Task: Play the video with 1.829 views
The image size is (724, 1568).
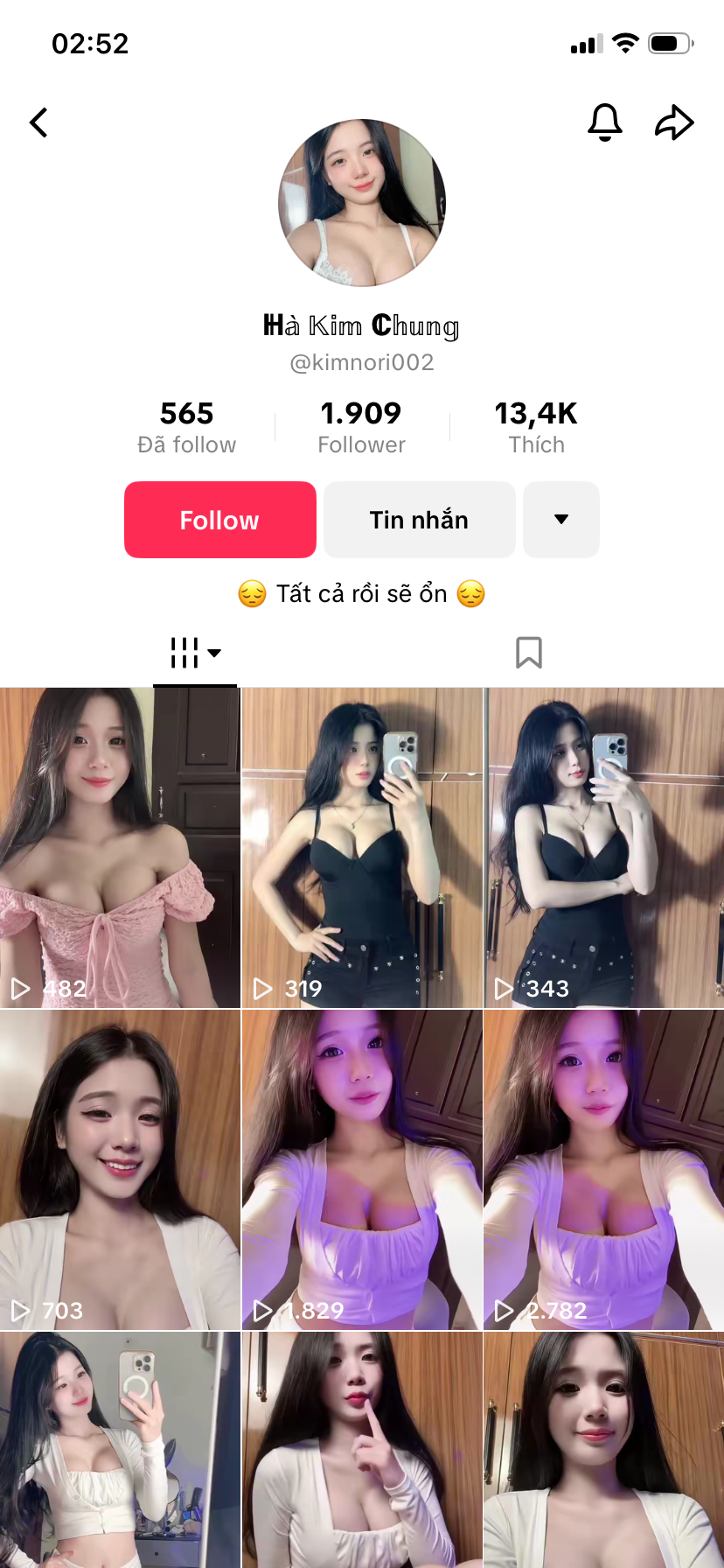Action: [362, 1169]
